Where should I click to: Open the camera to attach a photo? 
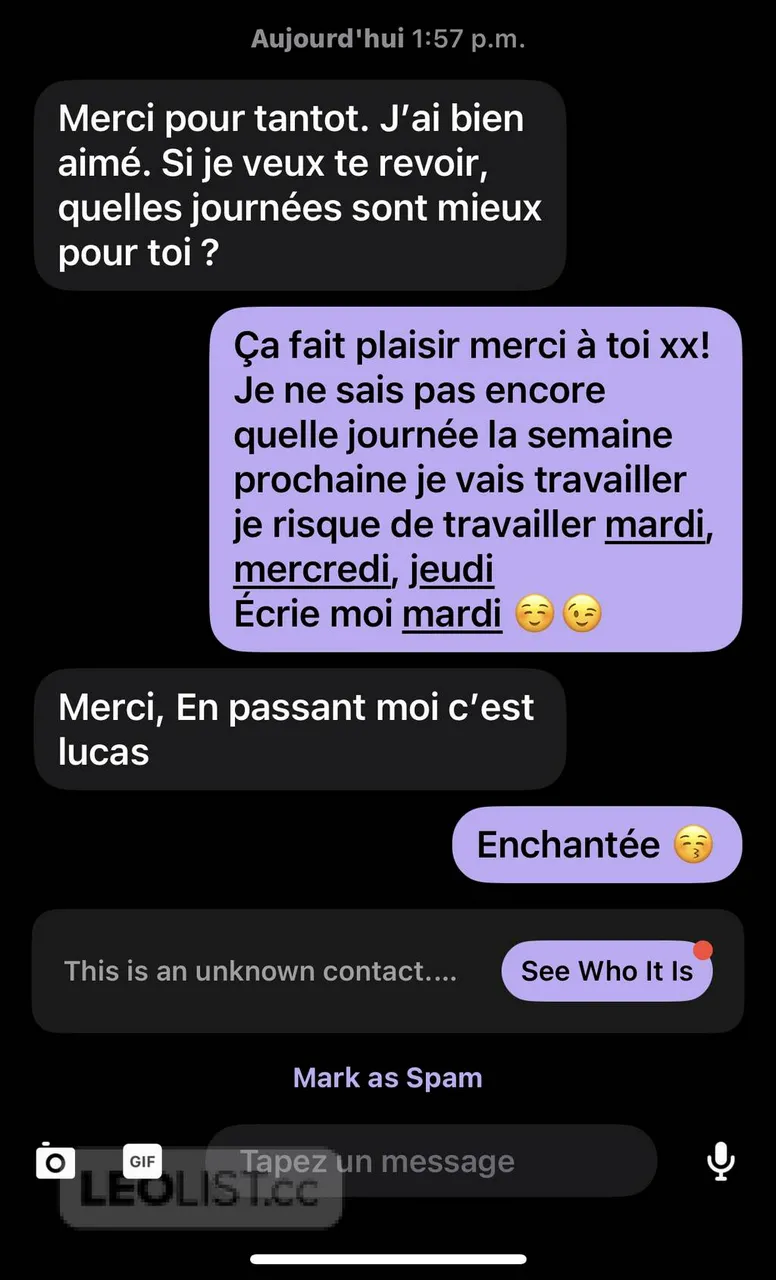pos(55,1161)
